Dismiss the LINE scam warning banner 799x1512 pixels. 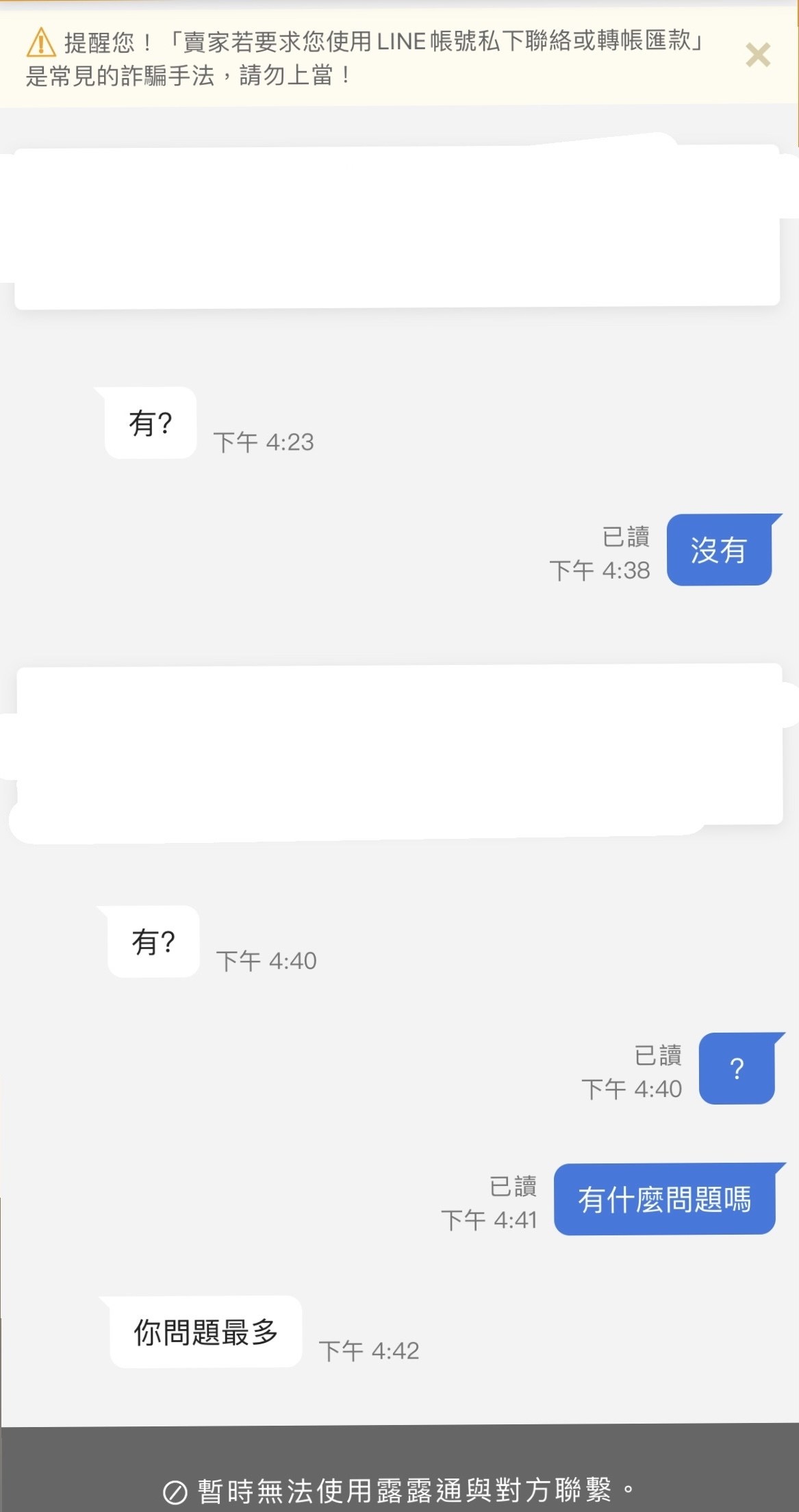click(x=758, y=55)
